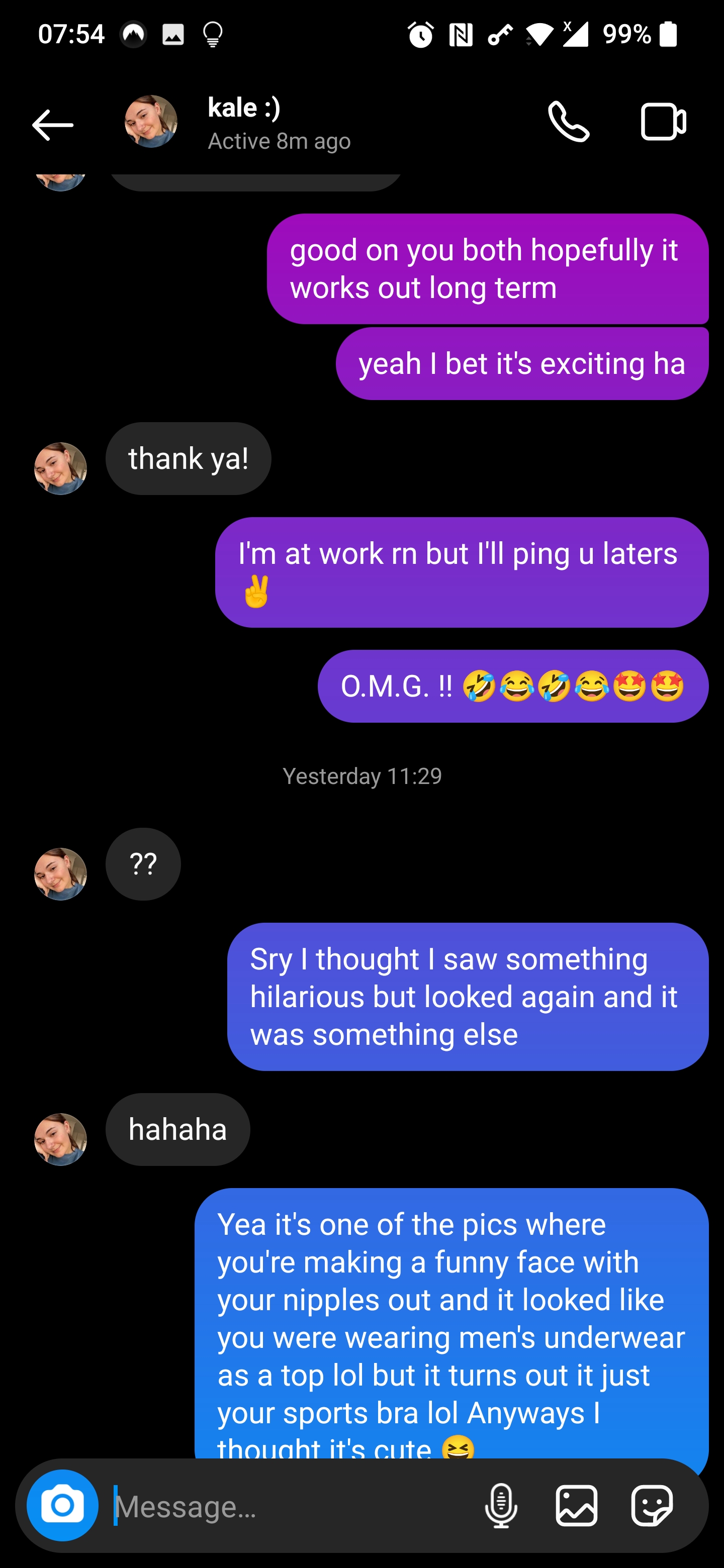The height and width of the screenshot is (1568, 724).
Task: Start a video call with kale :)
Action: pyautogui.click(x=663, y=122)
